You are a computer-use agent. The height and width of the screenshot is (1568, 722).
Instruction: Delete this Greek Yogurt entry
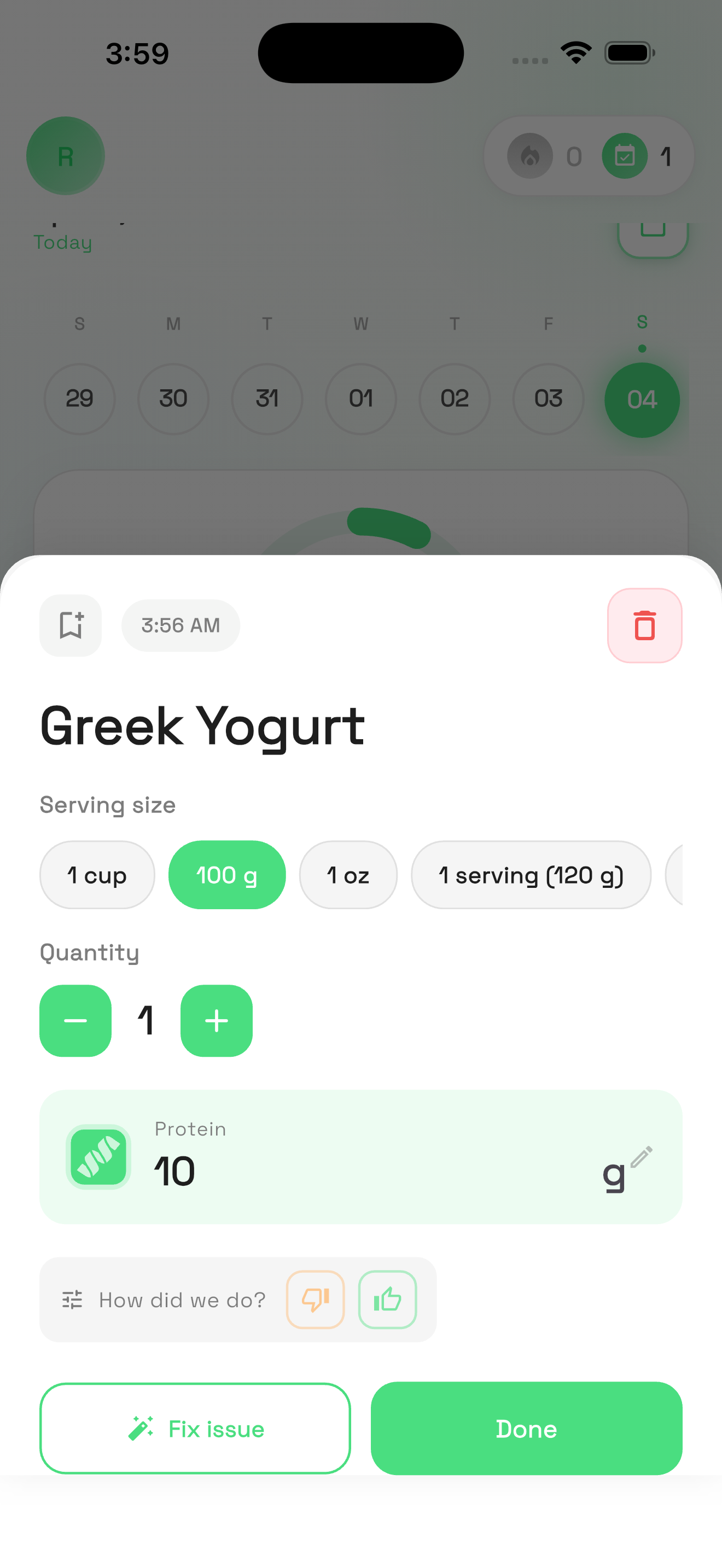tap(644, 625)
